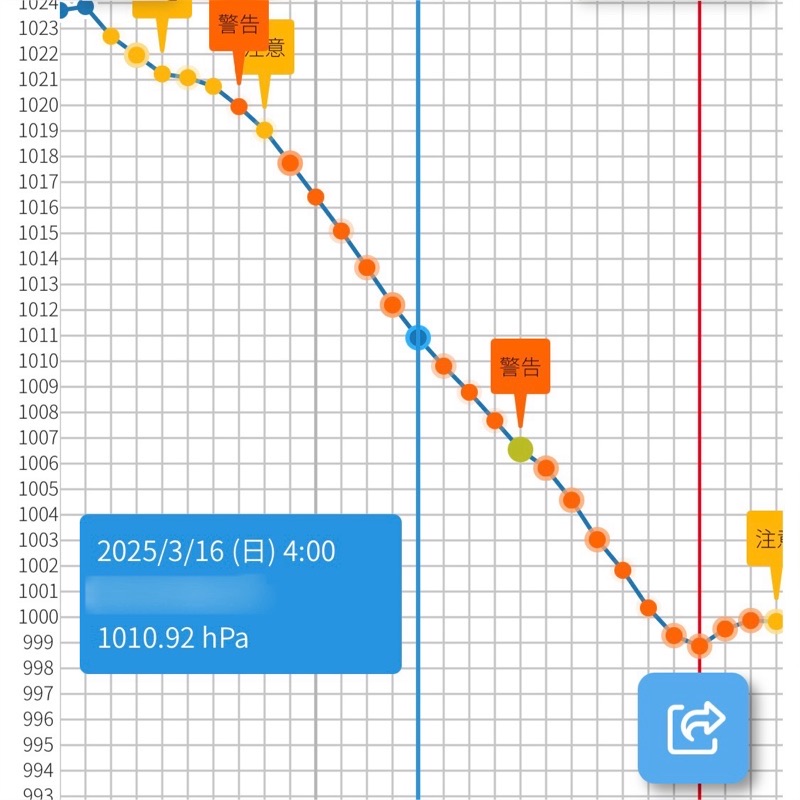Select the olive-green data point under 警告
Viewport: 800px width, 800px height.
pos(520,450)
